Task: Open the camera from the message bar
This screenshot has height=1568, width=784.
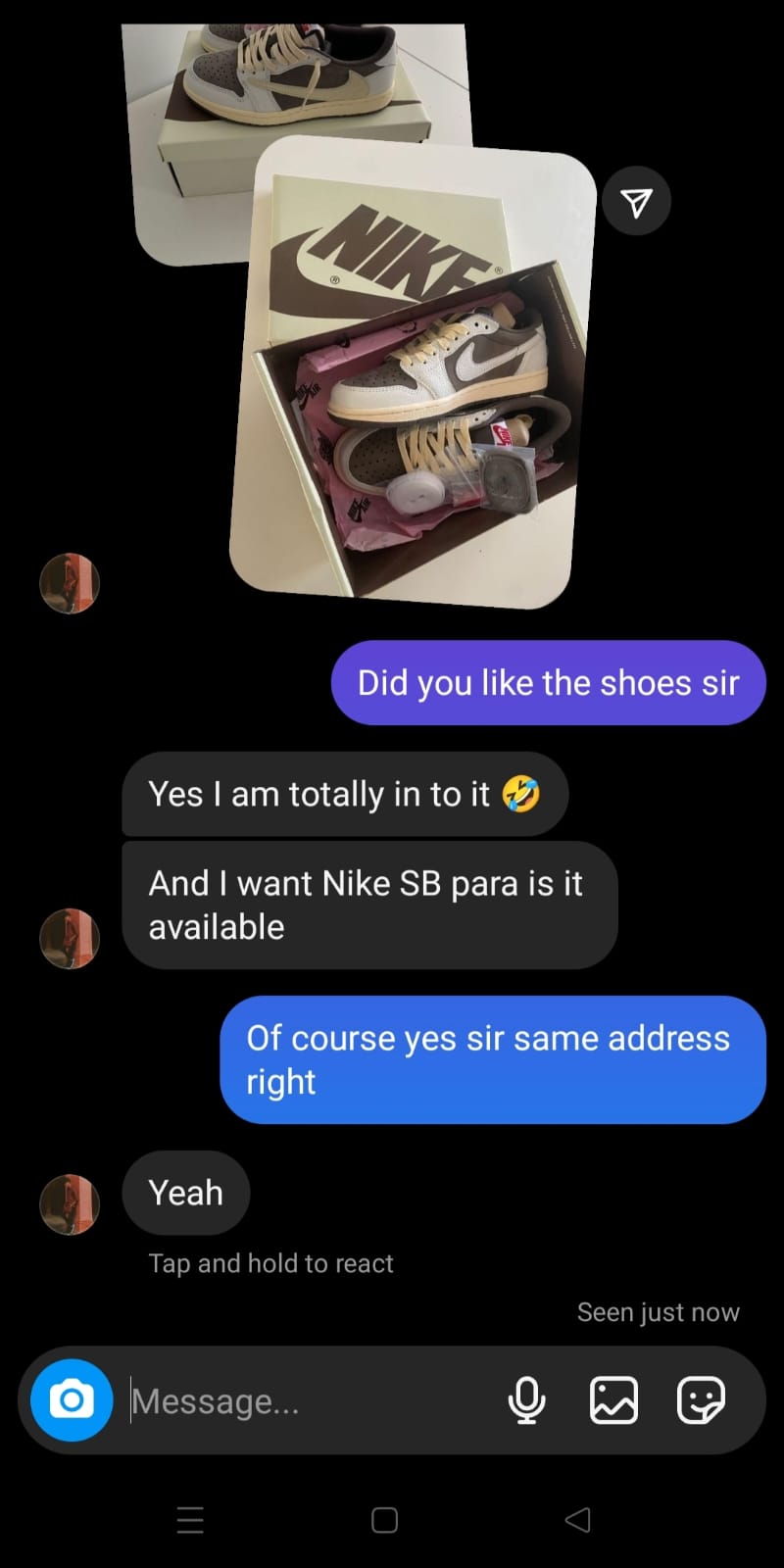Action: tap(72, 1399)
